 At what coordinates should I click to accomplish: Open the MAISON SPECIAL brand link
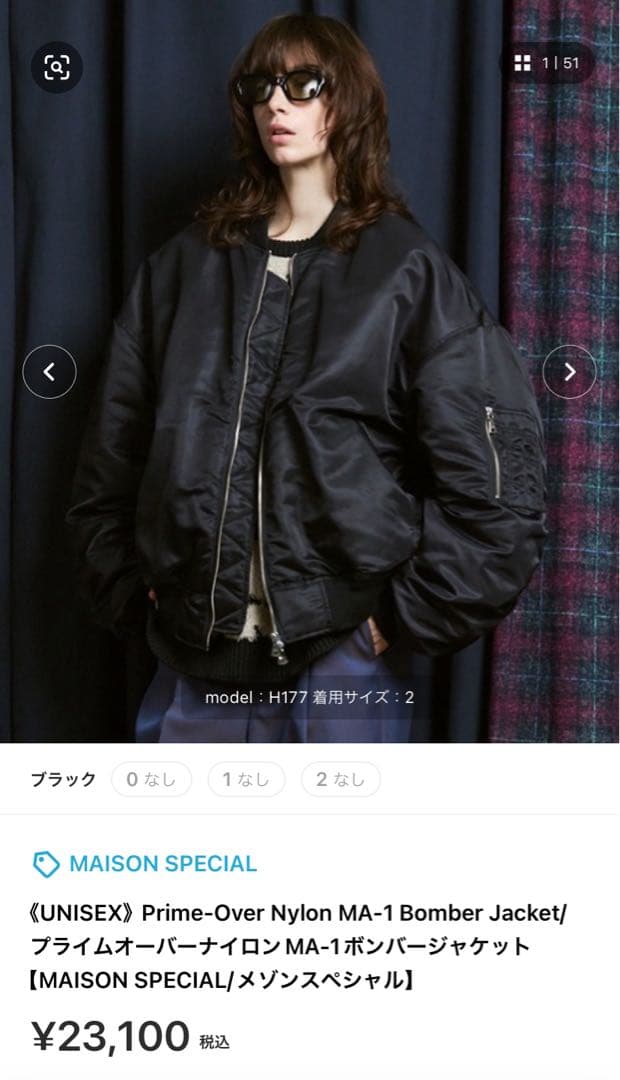pos(145,863)
